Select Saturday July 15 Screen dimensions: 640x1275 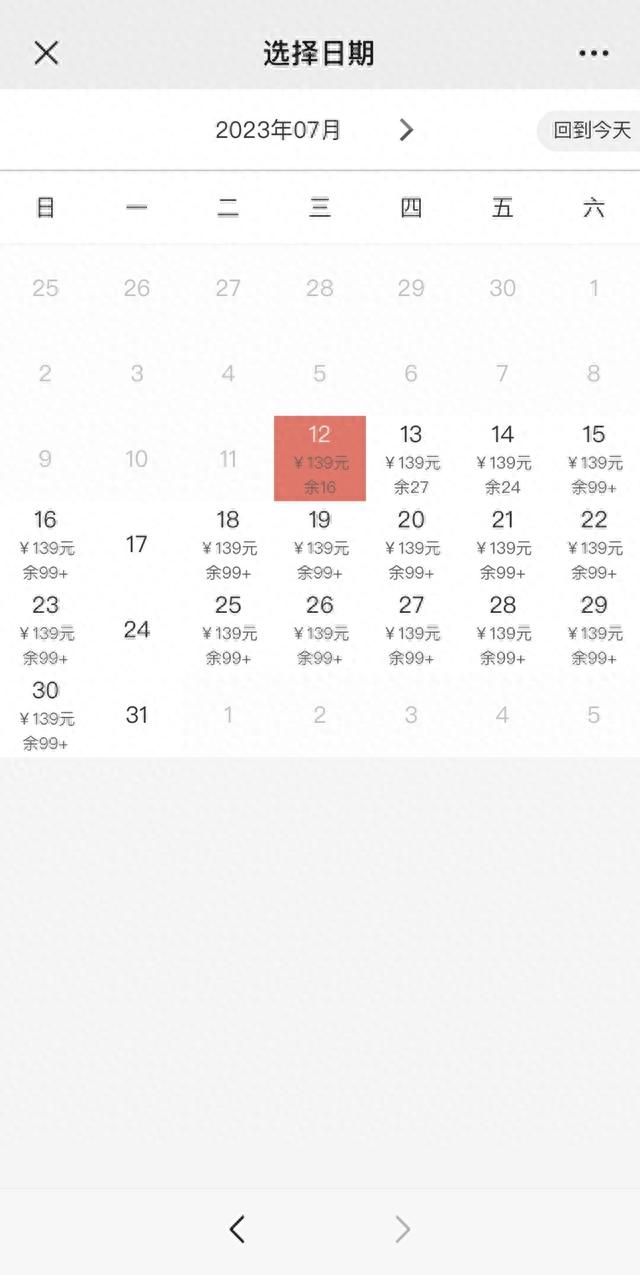coord(594,459)
